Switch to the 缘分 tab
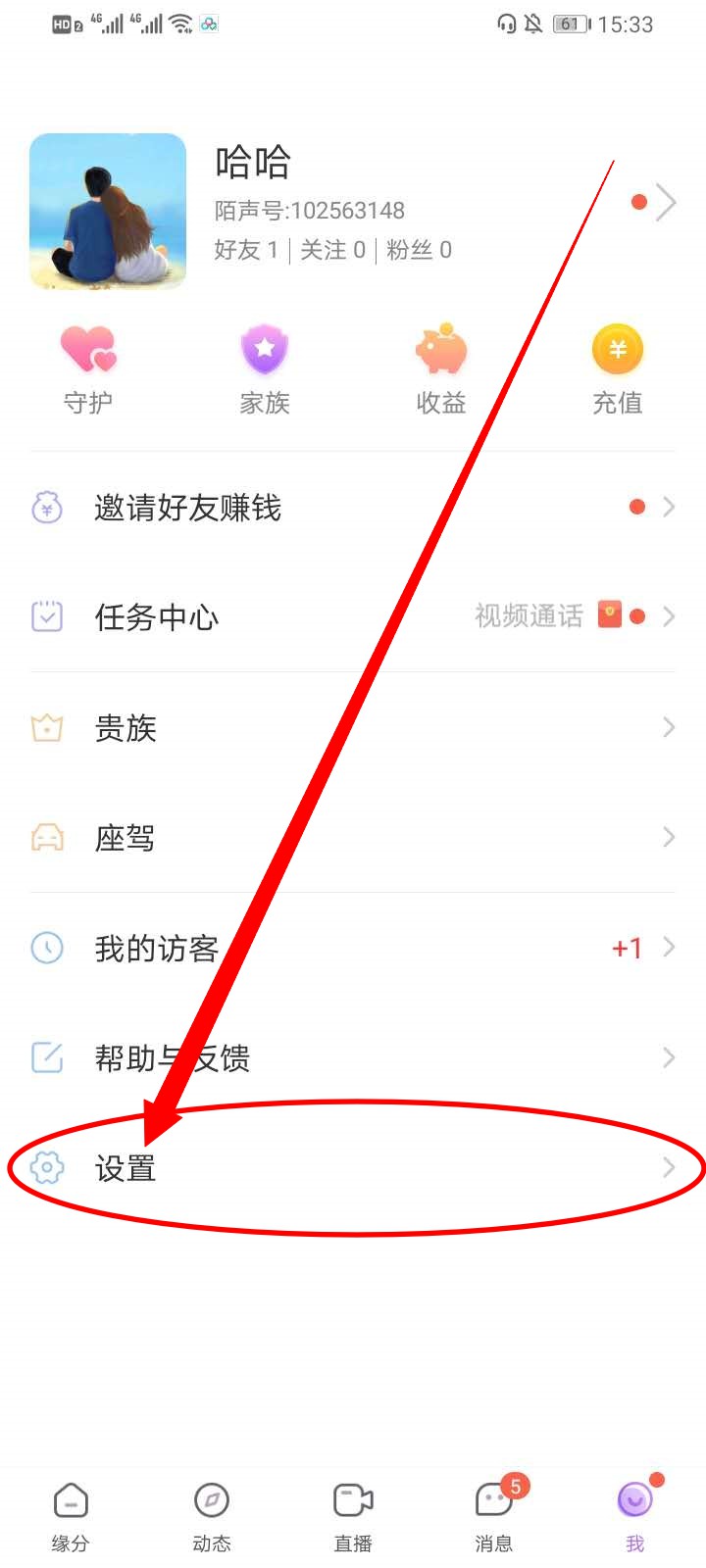 [71, 1516]
